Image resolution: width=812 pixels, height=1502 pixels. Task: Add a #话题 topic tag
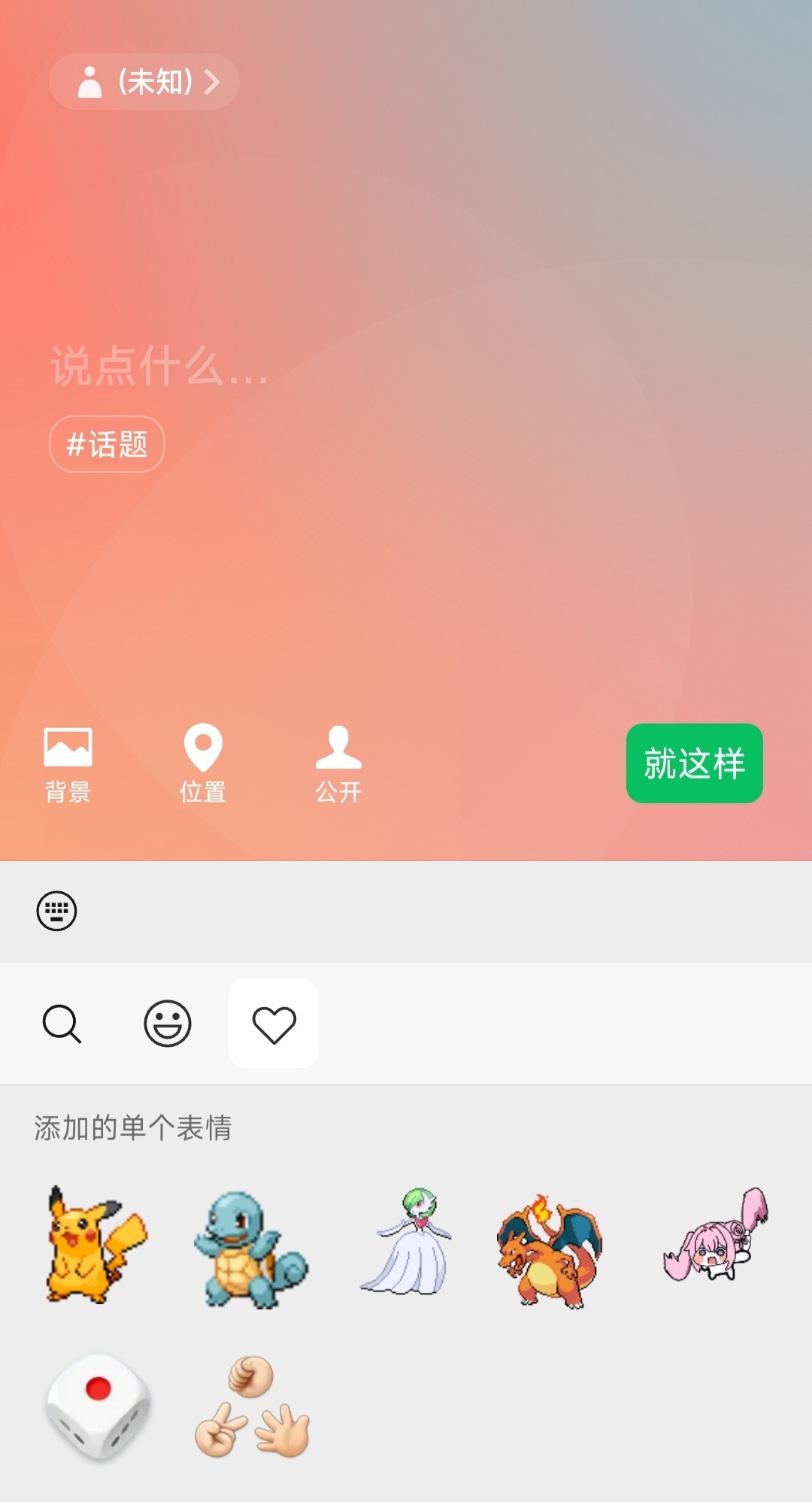107,445
